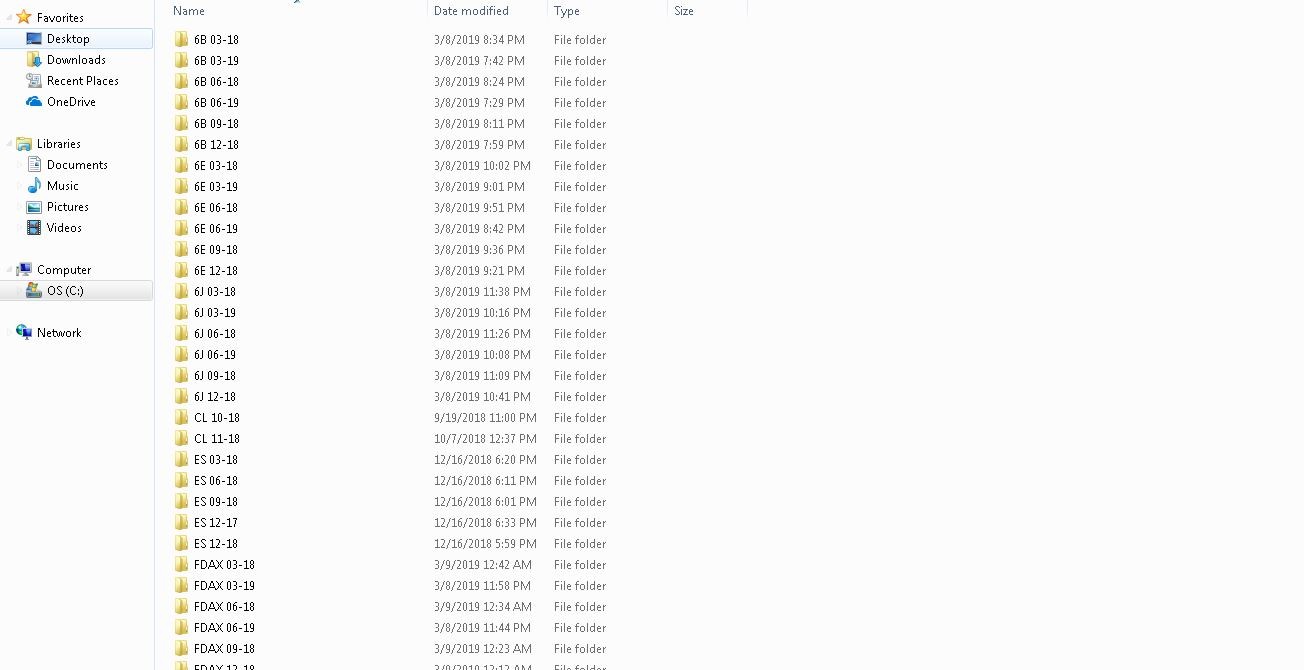
Task: Select the FDAX 06-19 folder
Action: pos(224,628)
